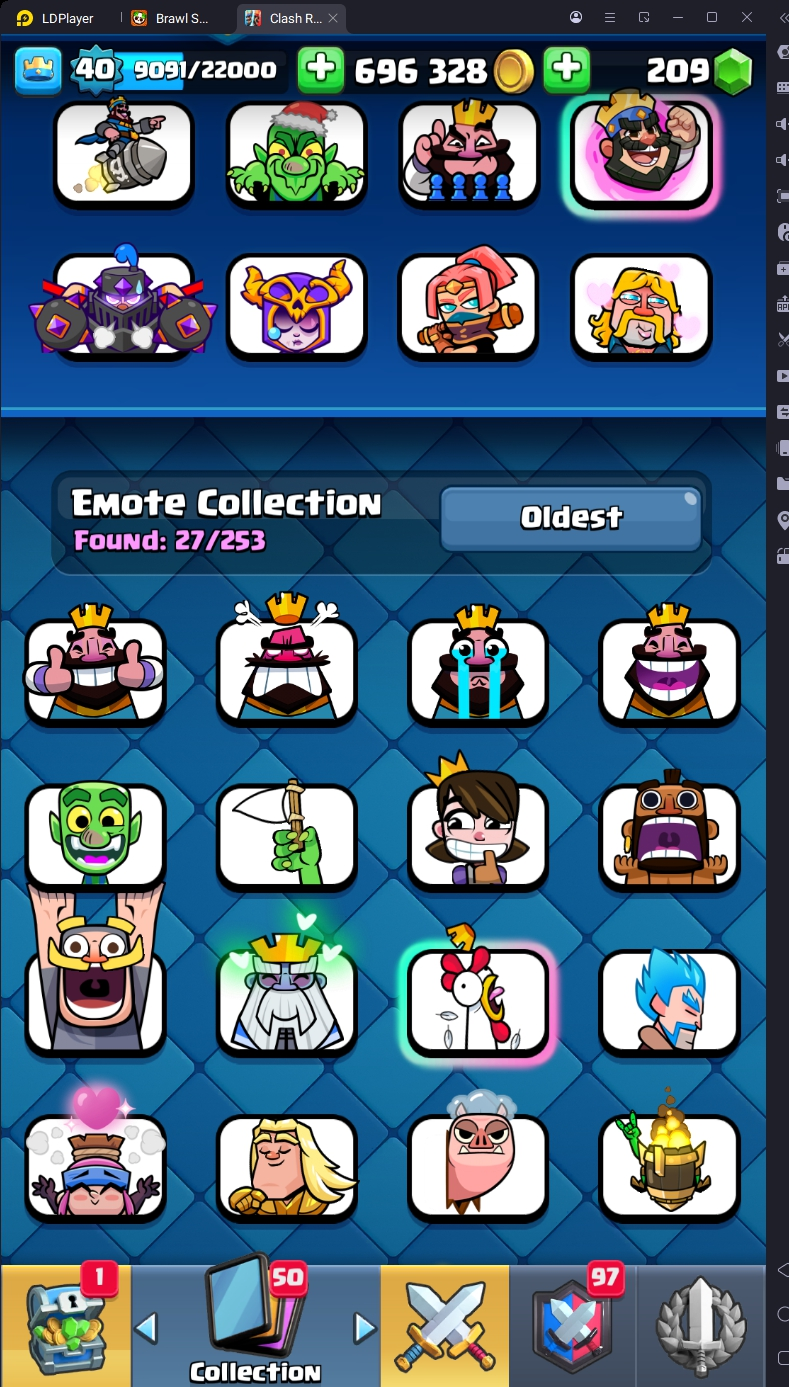
Task: Change sort order from Oldest
Action: click(x=571, y=517)
